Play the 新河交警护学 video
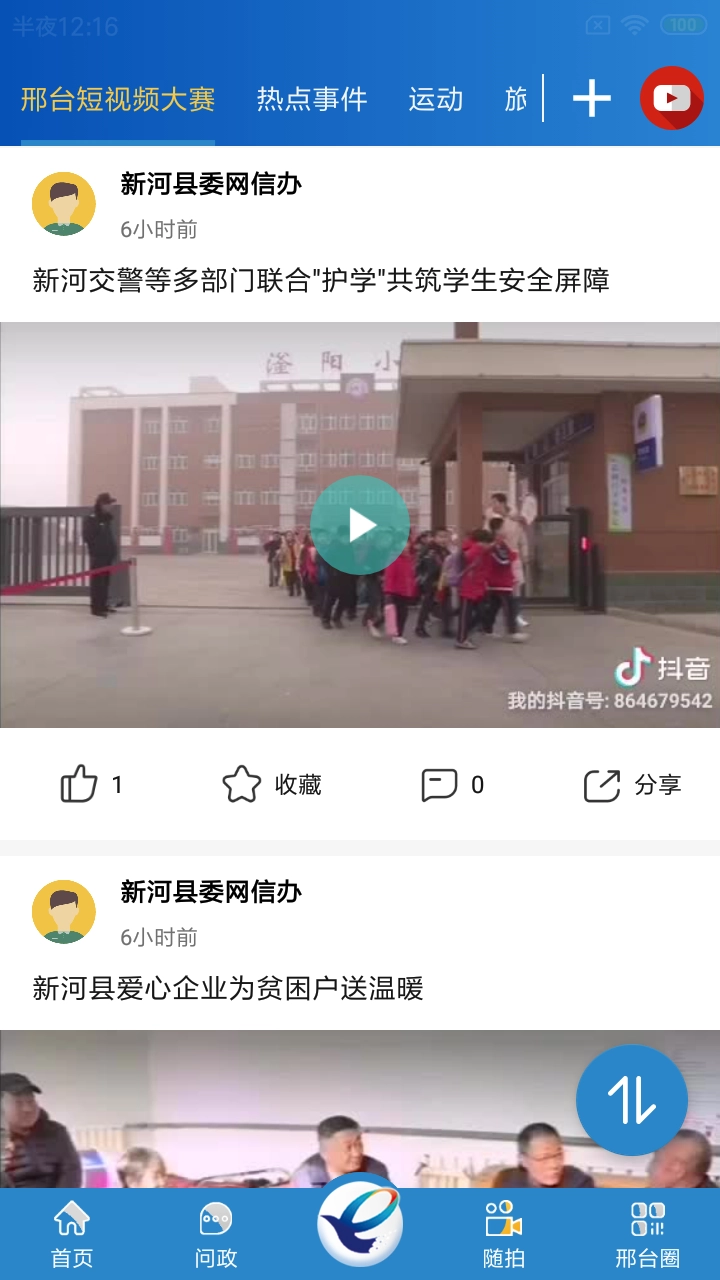The width and height of the screenshot is (720, 1280). click(x=360, y=525)
